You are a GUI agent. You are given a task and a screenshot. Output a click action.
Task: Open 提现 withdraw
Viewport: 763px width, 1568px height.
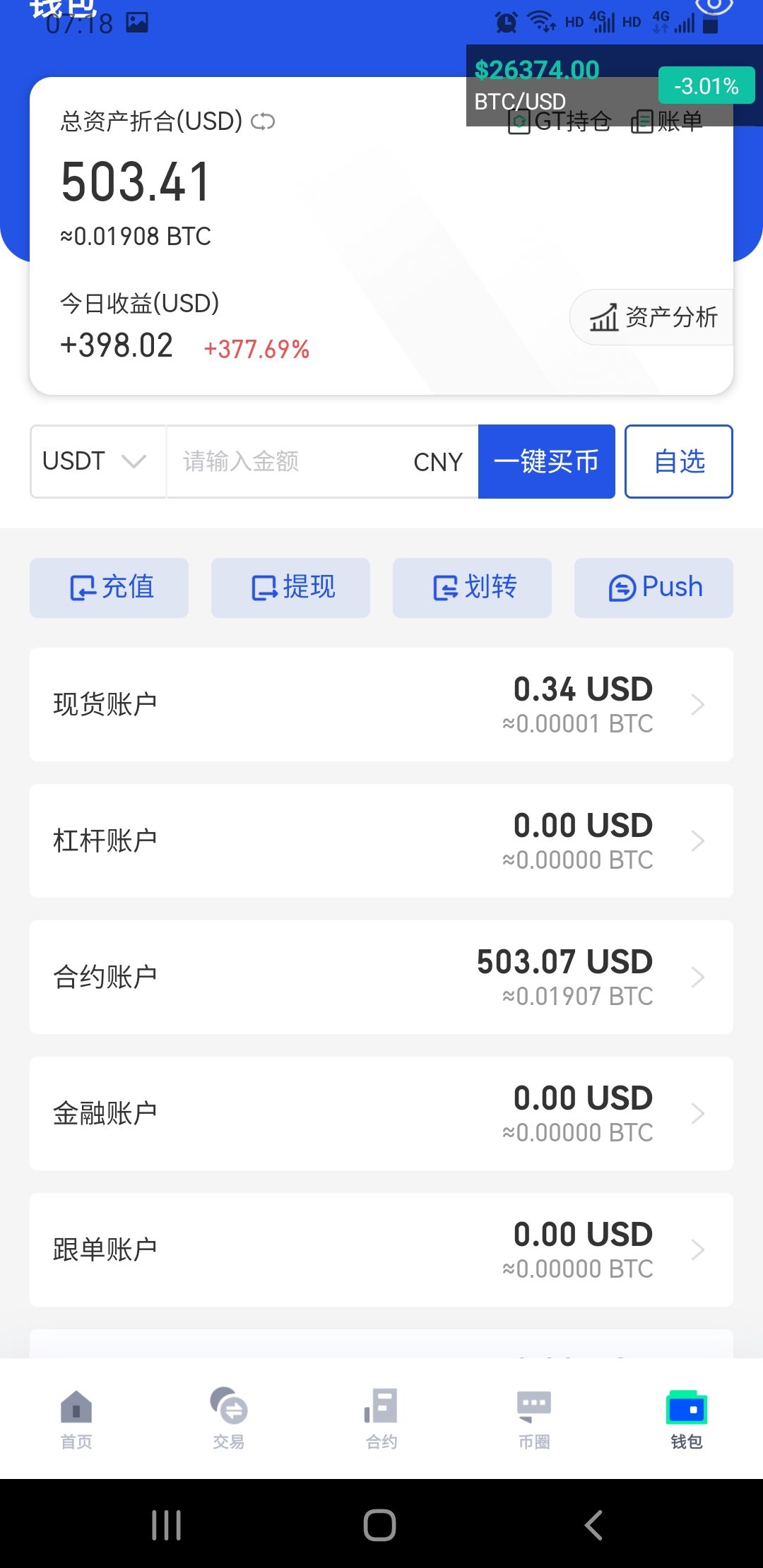pos(290,588)
